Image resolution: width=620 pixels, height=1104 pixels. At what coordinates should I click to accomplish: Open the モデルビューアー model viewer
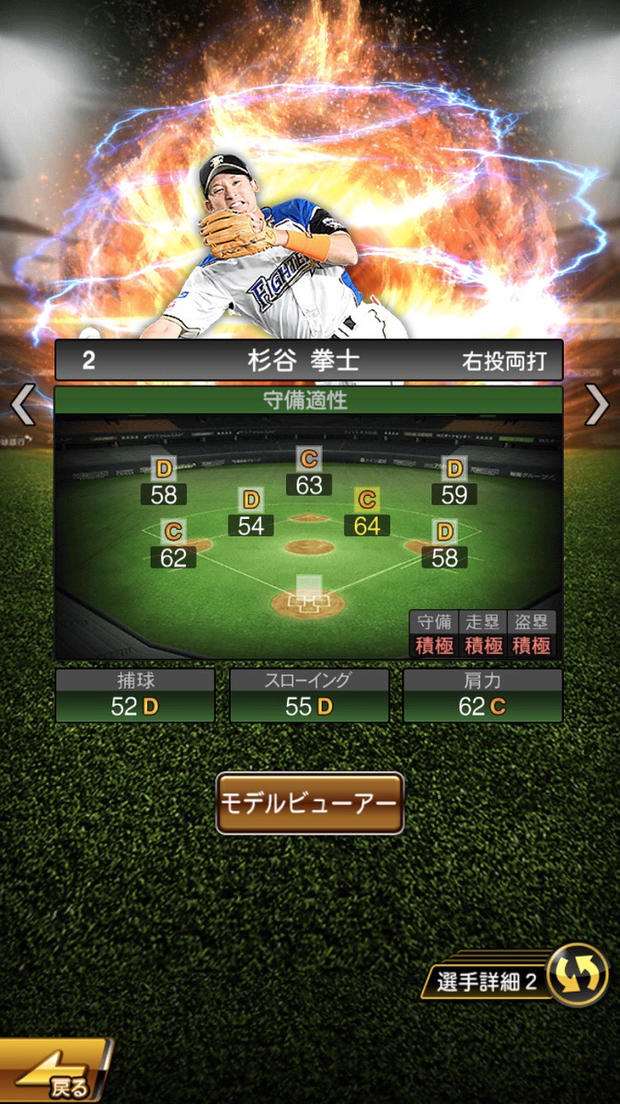tap(310, 803)
